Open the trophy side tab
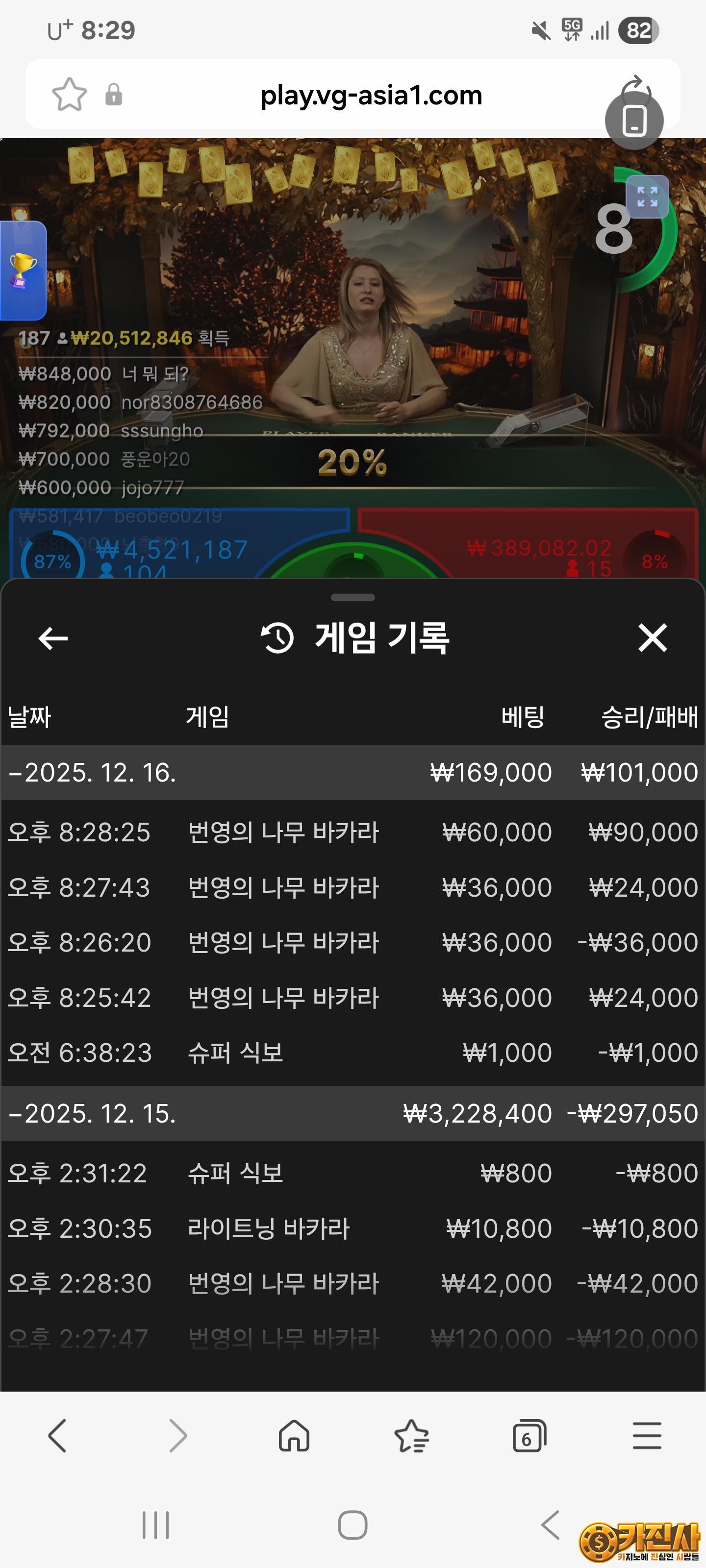This screenshot has height=1568, width=706. click(x=23, y=269)
